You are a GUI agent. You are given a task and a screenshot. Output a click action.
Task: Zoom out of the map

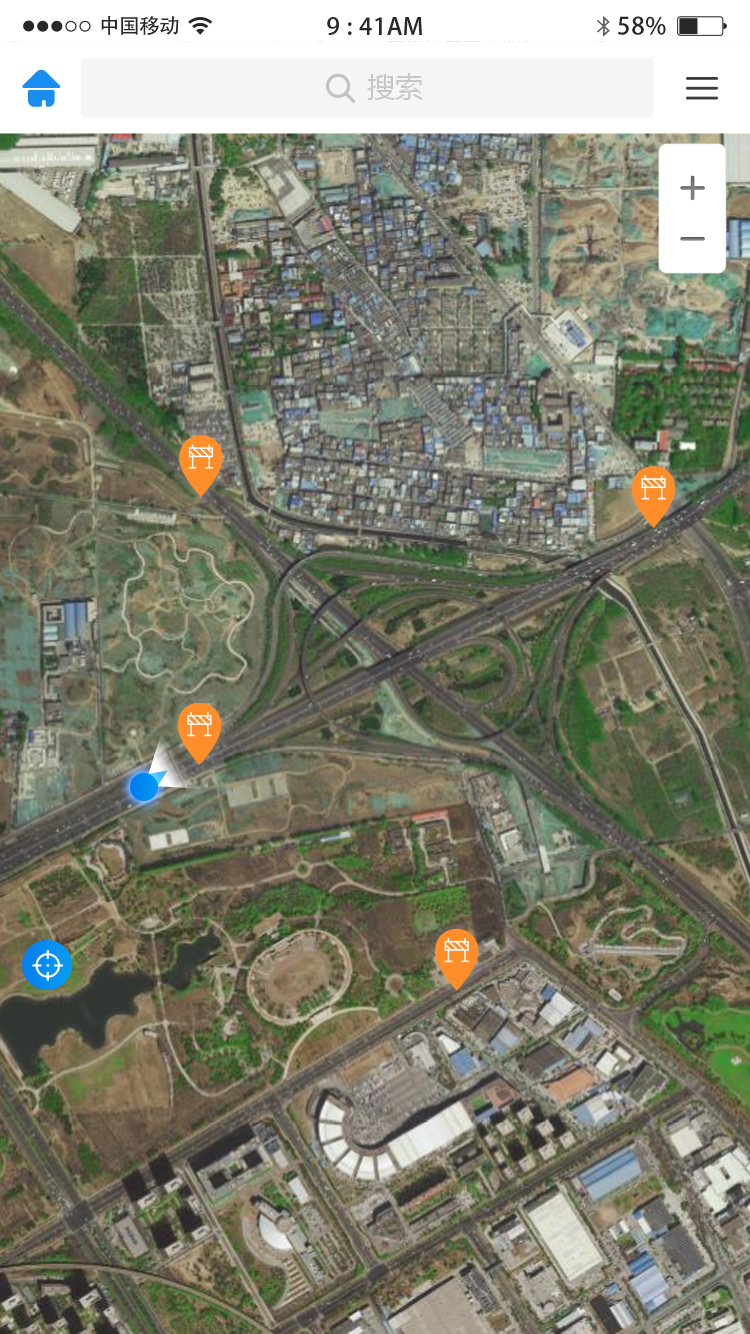(x=692, y=239)
